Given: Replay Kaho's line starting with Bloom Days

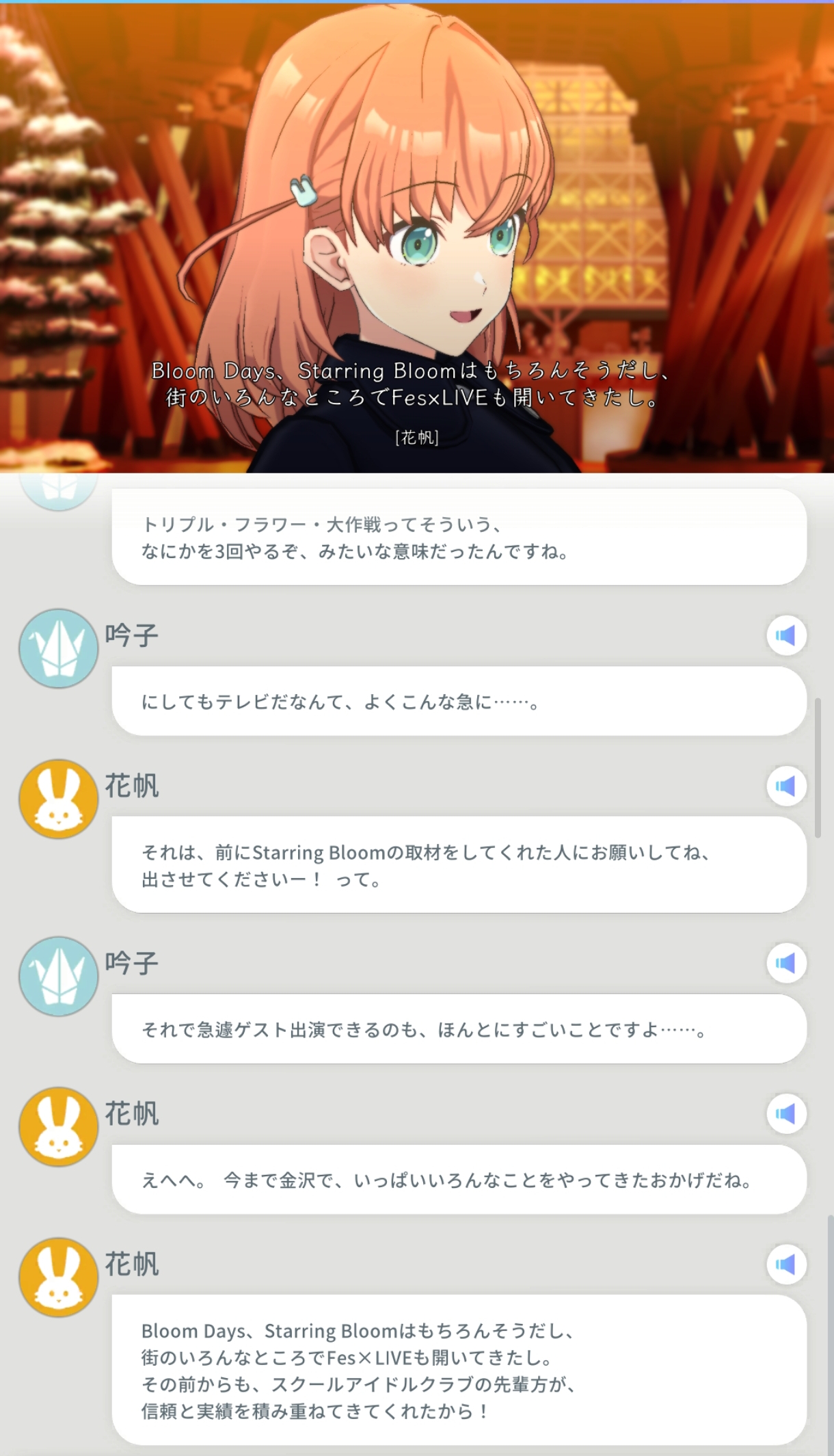Looking at the screenshot, I should point(786,1264).
